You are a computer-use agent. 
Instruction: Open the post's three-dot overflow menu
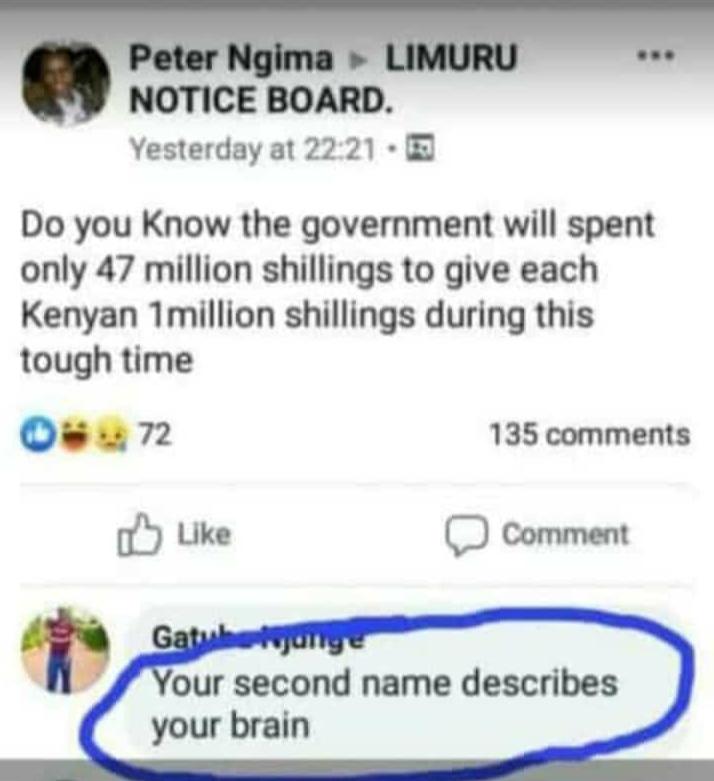pos(655,58)
